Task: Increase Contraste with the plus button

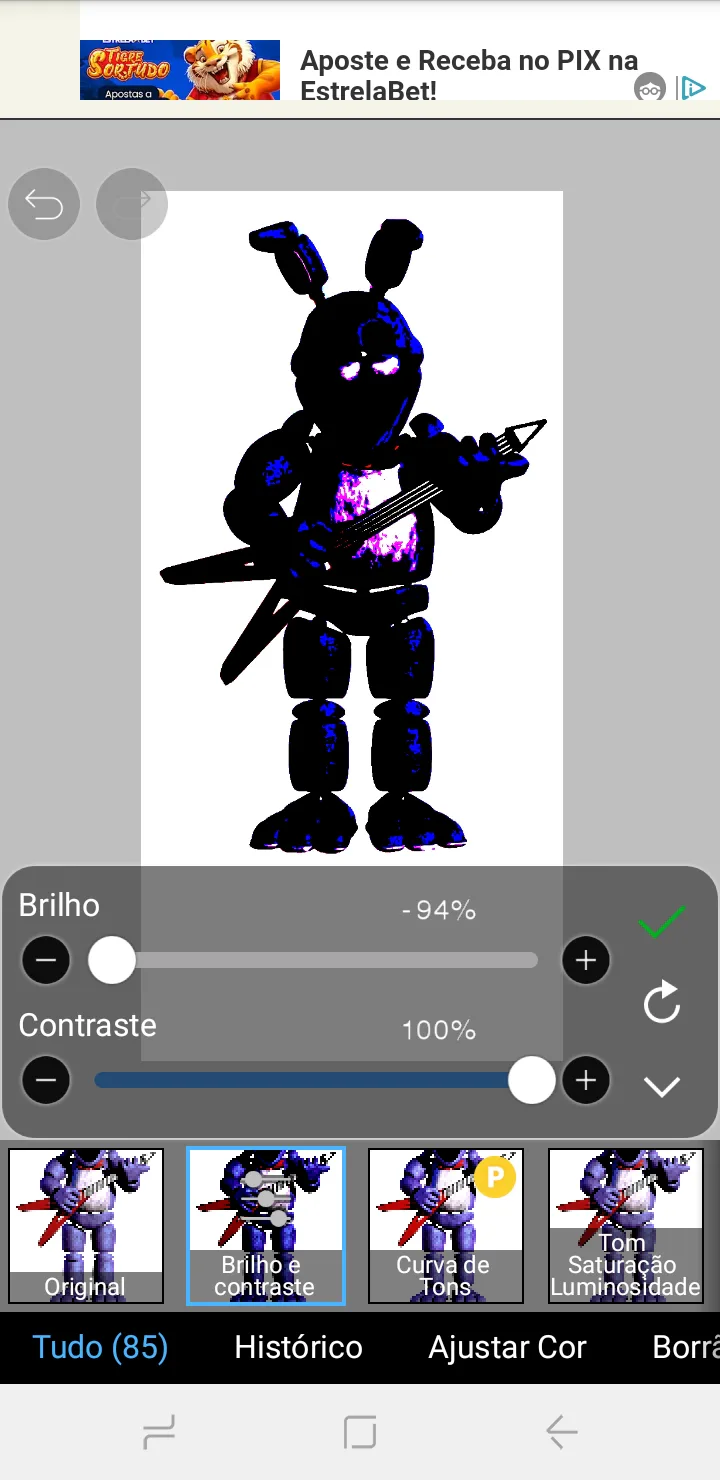Action: click(x=586, y=1081)
